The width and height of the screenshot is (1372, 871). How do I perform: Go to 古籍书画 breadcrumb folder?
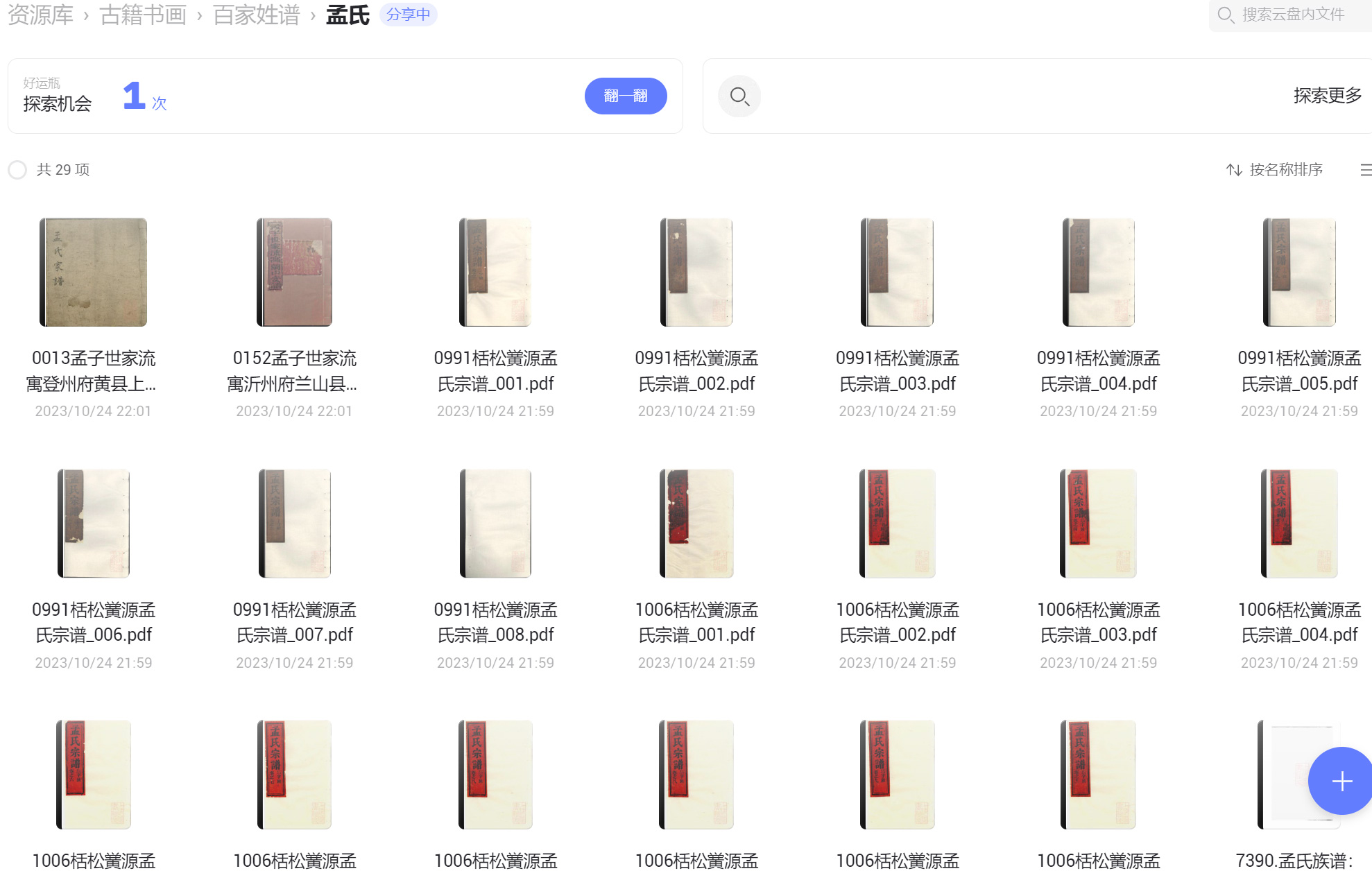143,15
